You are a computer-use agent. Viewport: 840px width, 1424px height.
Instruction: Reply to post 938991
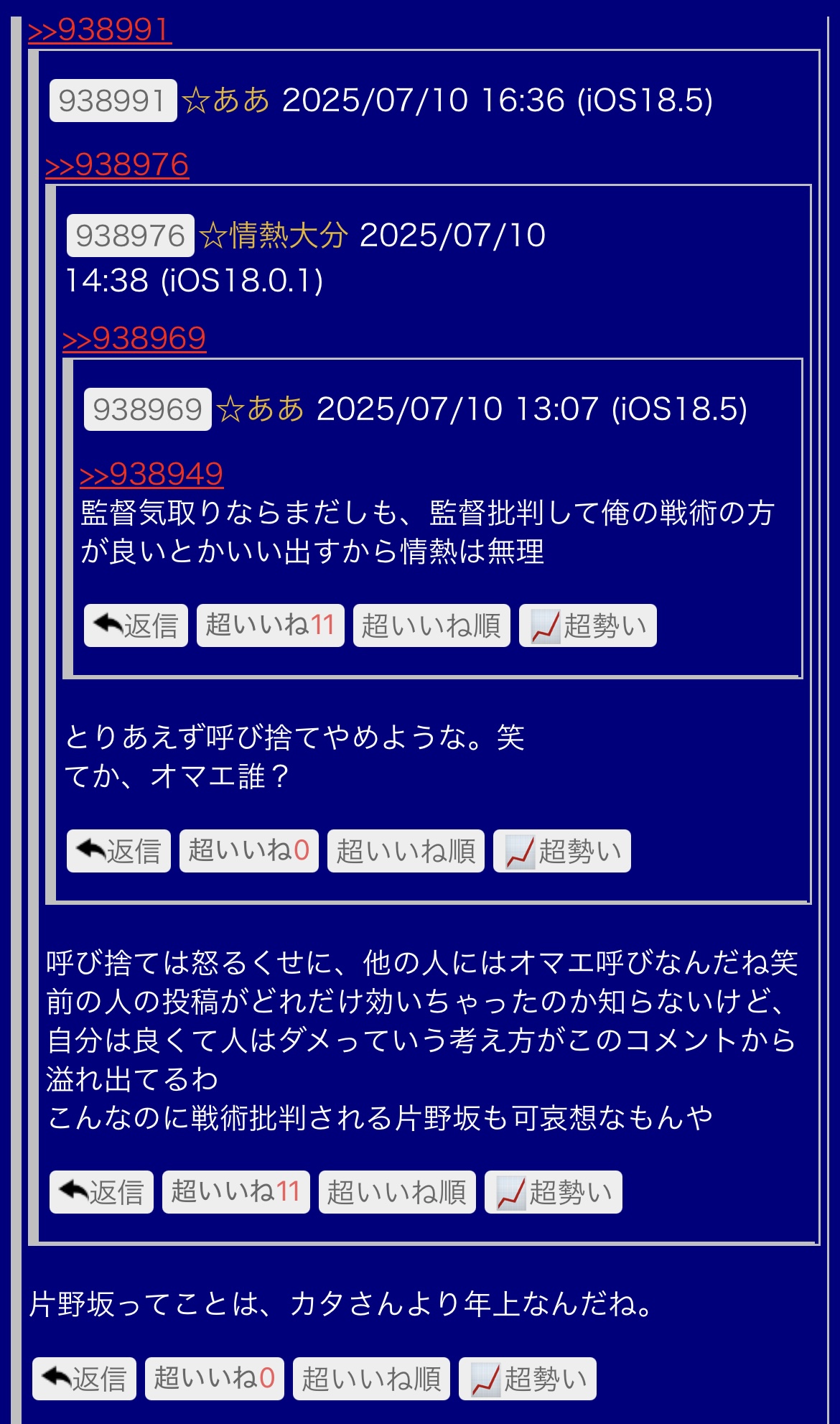tap(101, 1192)
